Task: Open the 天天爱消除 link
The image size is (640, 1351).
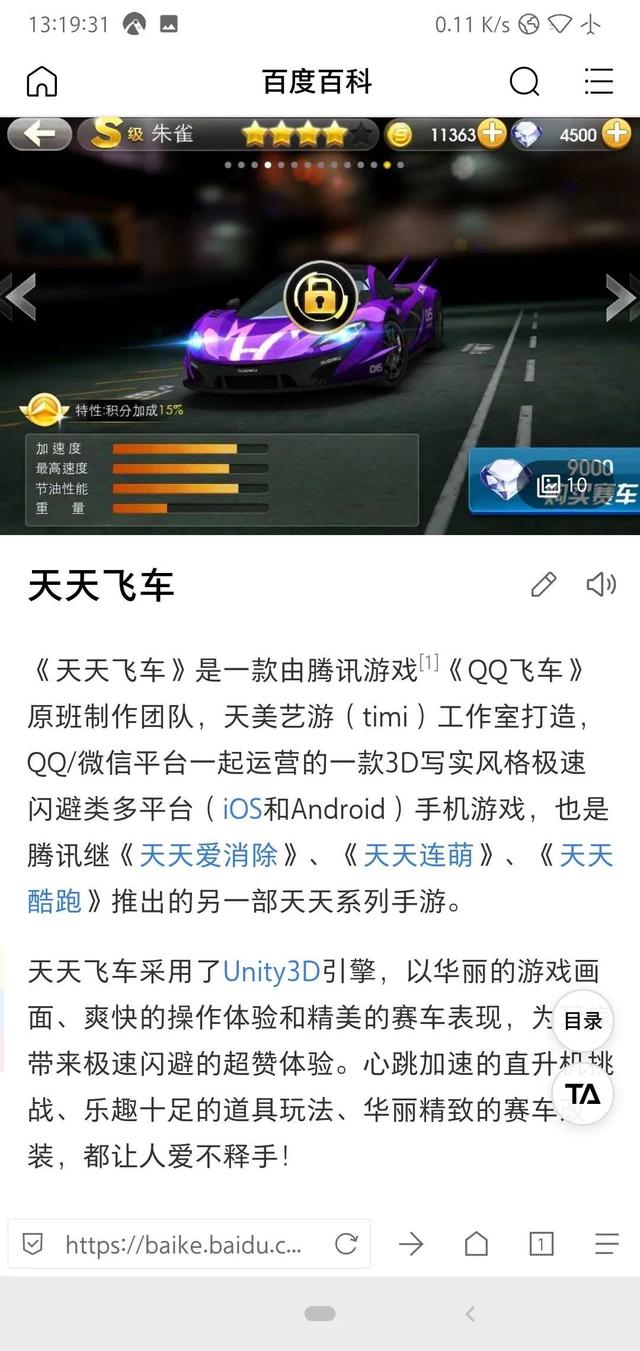Action: (209, 855)
